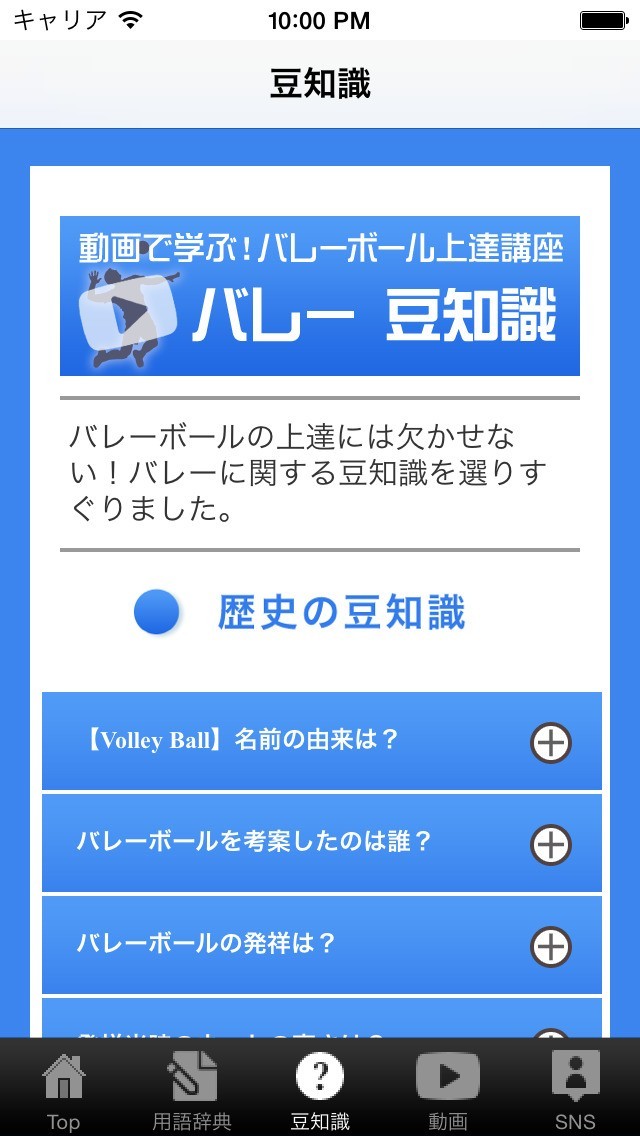Switch to the 用語辞典 tab
Image resolution: width=640 pixels, height=1136 pixels.
192,1088
